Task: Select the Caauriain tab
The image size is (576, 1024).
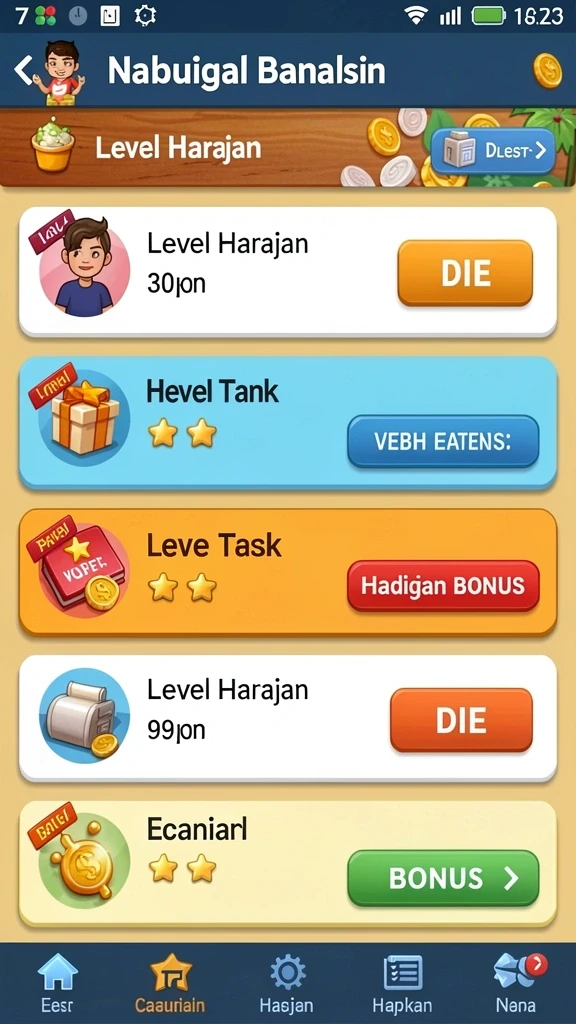Action: 170,984
